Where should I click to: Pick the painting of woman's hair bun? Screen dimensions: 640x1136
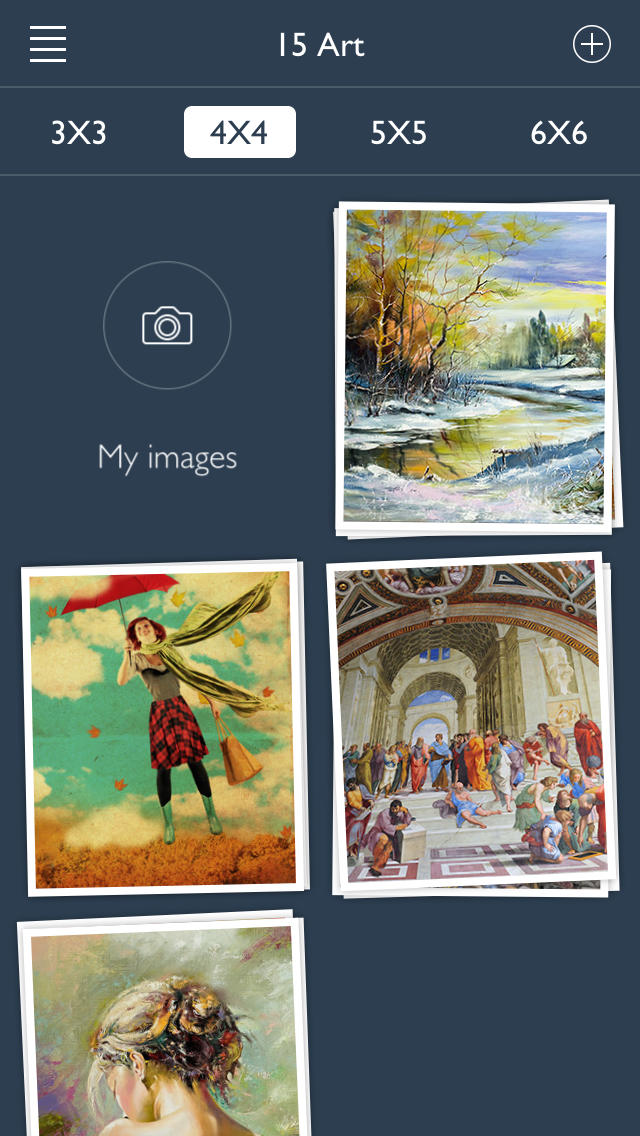(163, 1024)
